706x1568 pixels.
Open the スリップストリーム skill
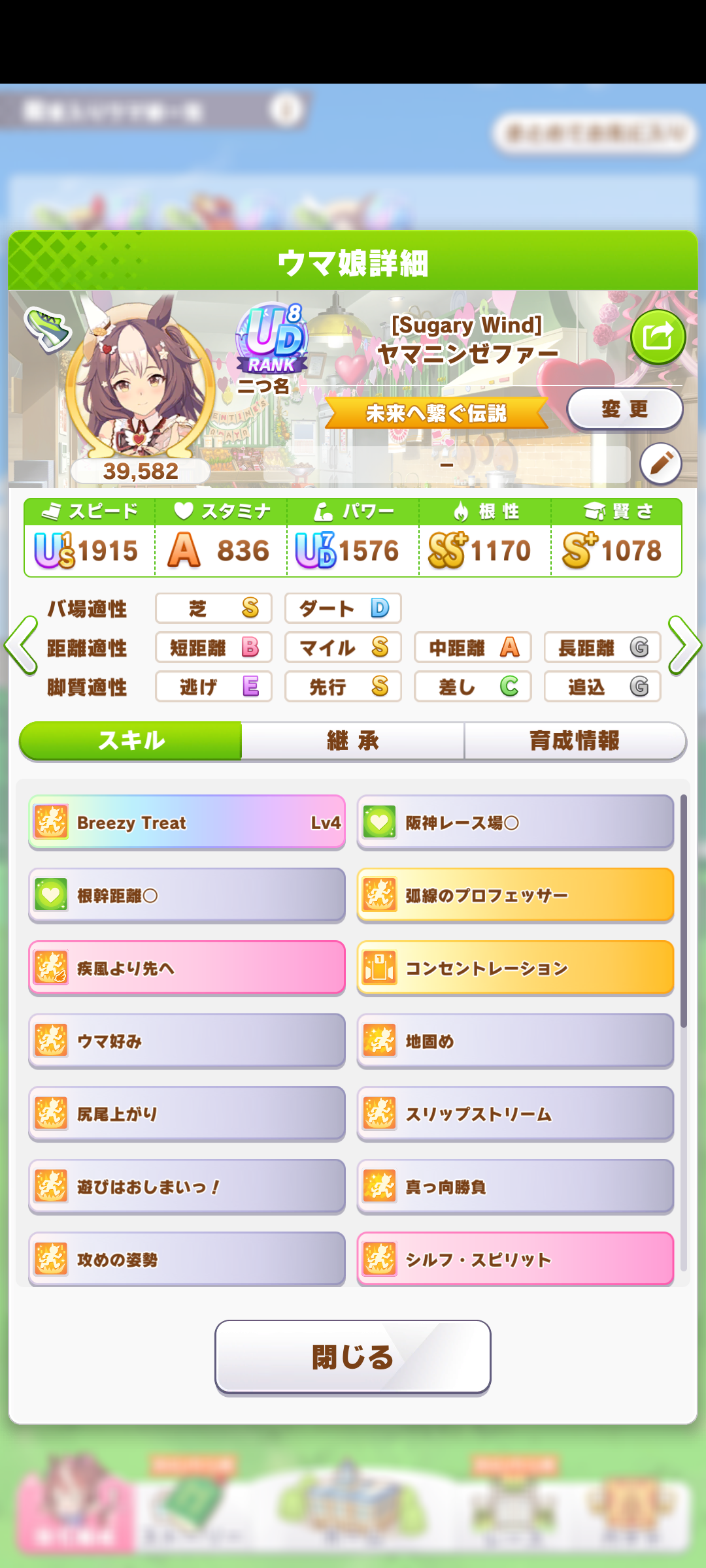pos(515,1113)
